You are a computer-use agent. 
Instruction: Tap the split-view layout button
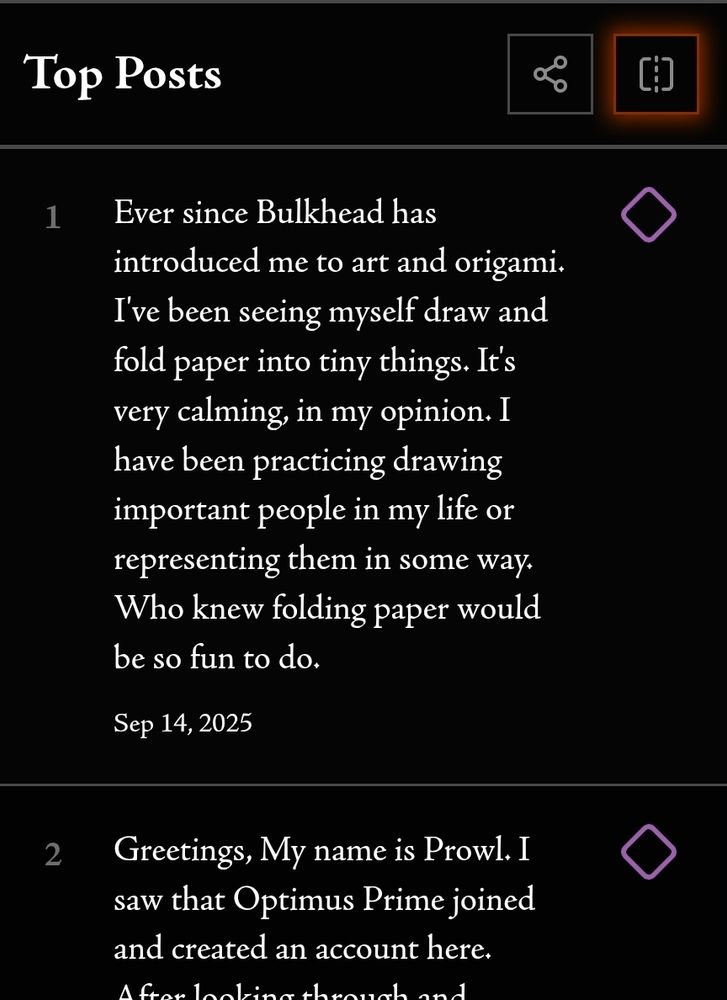[x=656, y=74]
